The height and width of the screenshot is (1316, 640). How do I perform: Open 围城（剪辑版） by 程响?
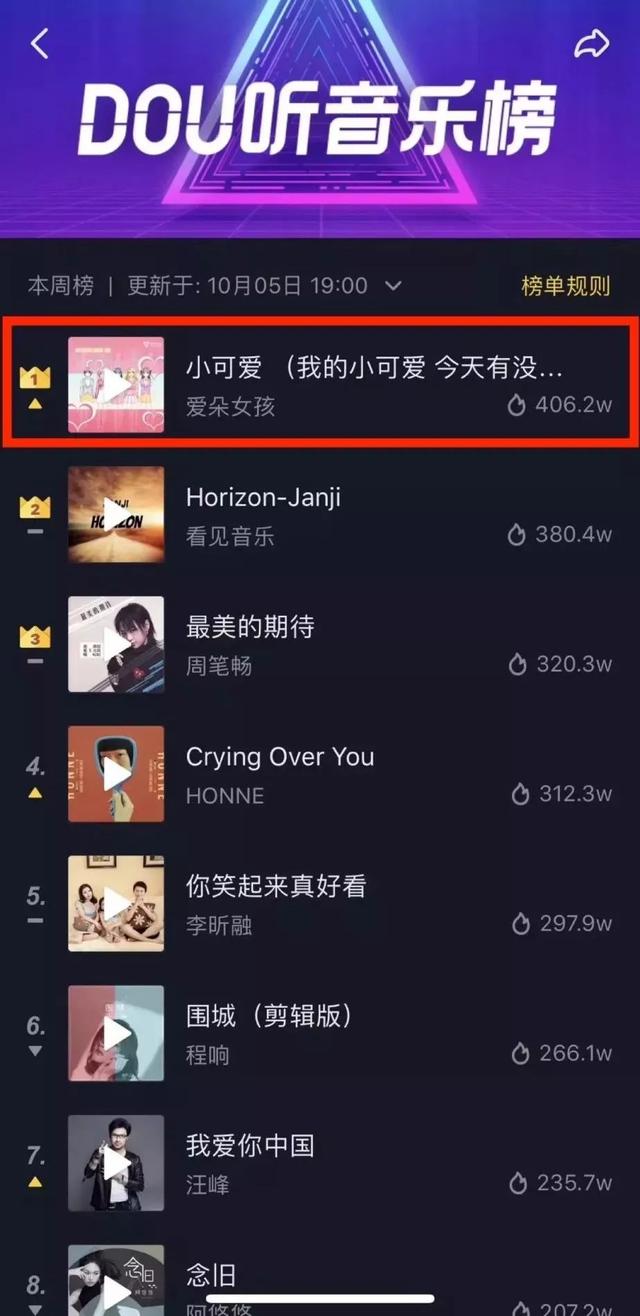(320, 1034)
